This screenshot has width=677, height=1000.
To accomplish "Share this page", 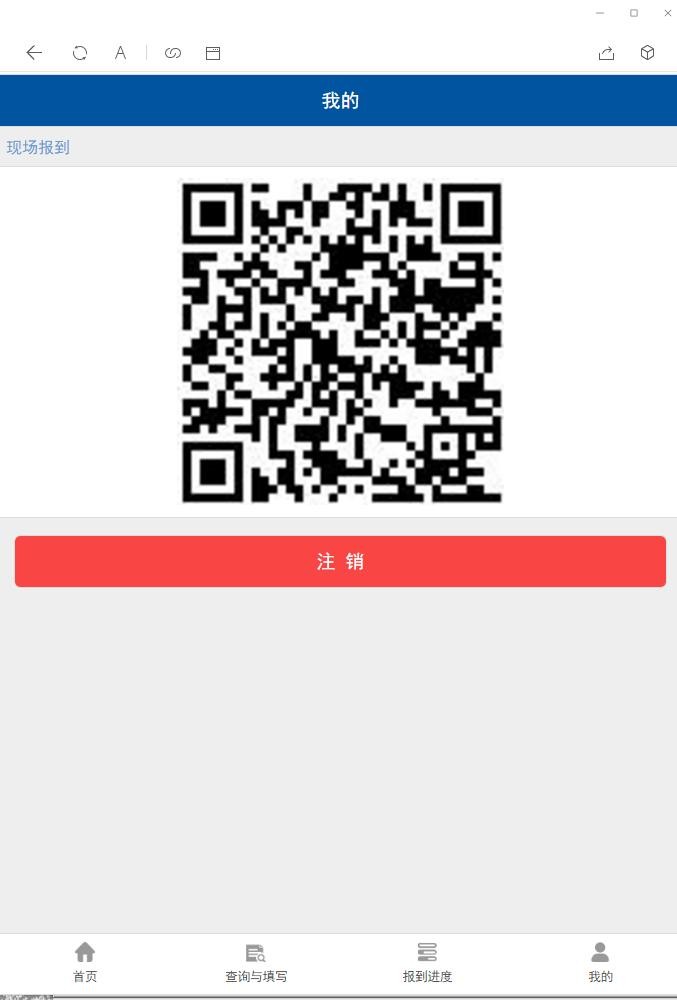I will tap(606, 53).
